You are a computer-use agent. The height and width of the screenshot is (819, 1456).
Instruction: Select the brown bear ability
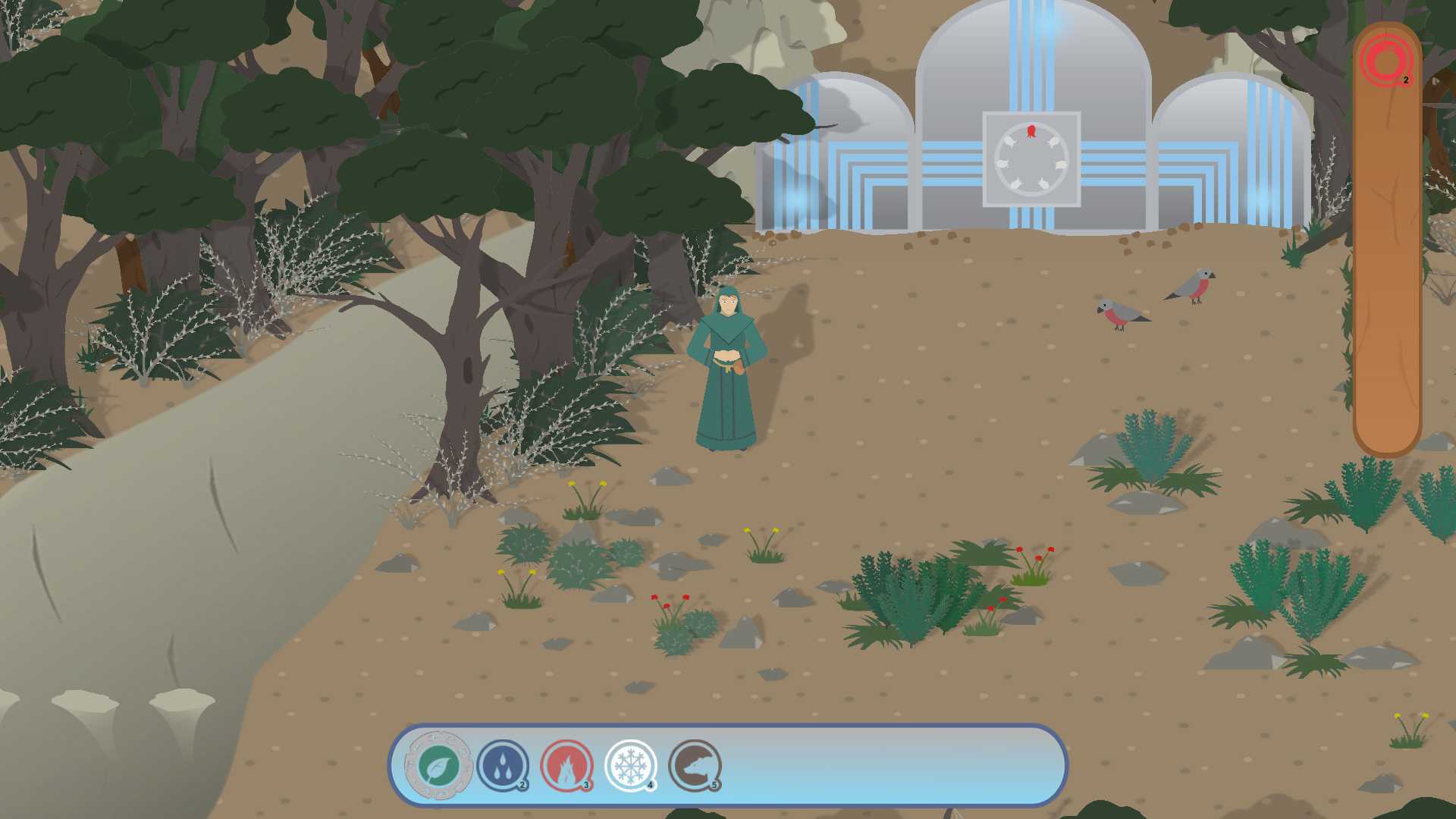pyautogui.click(x=694, y=766)
